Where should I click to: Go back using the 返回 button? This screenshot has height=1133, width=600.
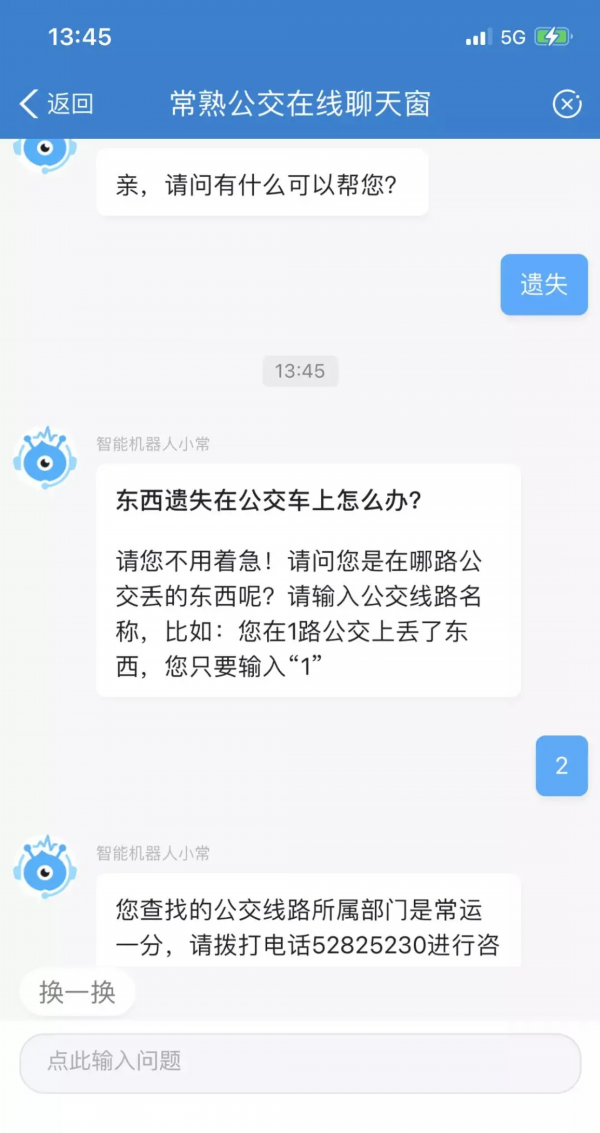point(56,103)
